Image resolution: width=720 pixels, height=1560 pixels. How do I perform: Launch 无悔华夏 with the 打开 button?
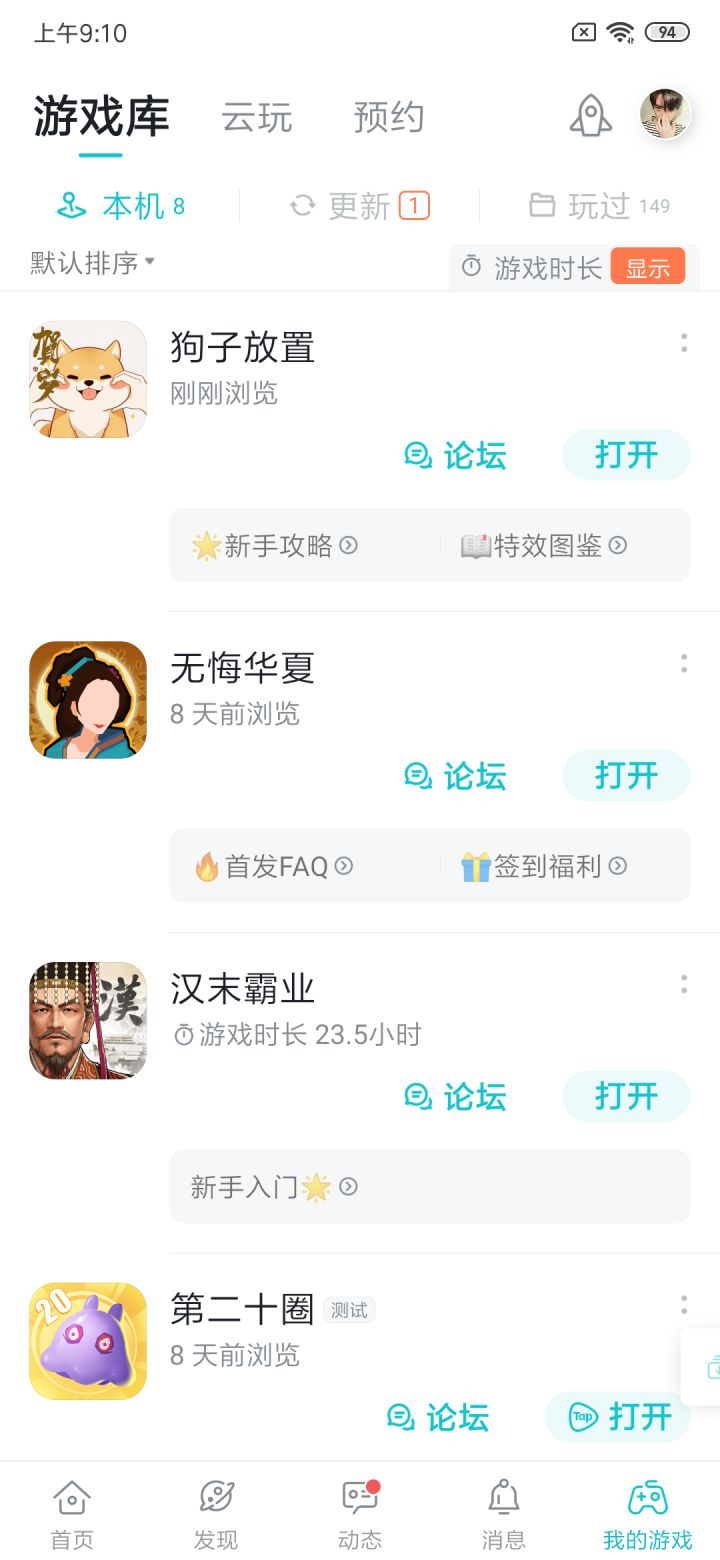[x=626, y=776]
